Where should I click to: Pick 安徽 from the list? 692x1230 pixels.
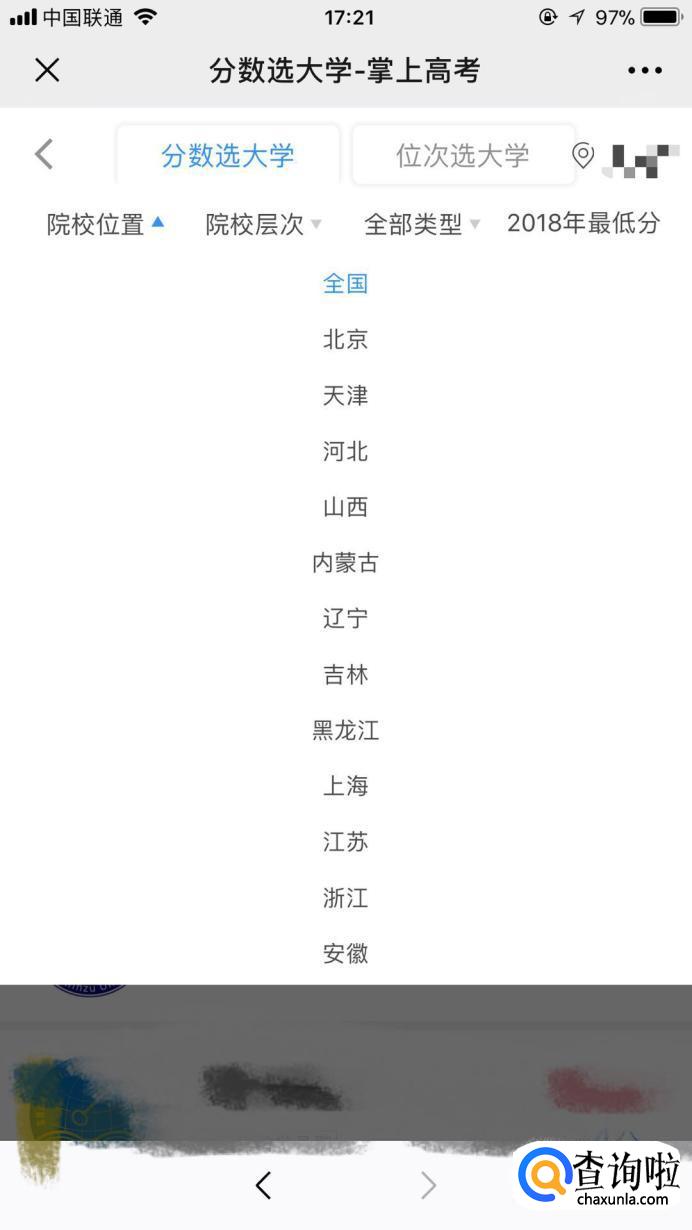click(x=346, y=954)
